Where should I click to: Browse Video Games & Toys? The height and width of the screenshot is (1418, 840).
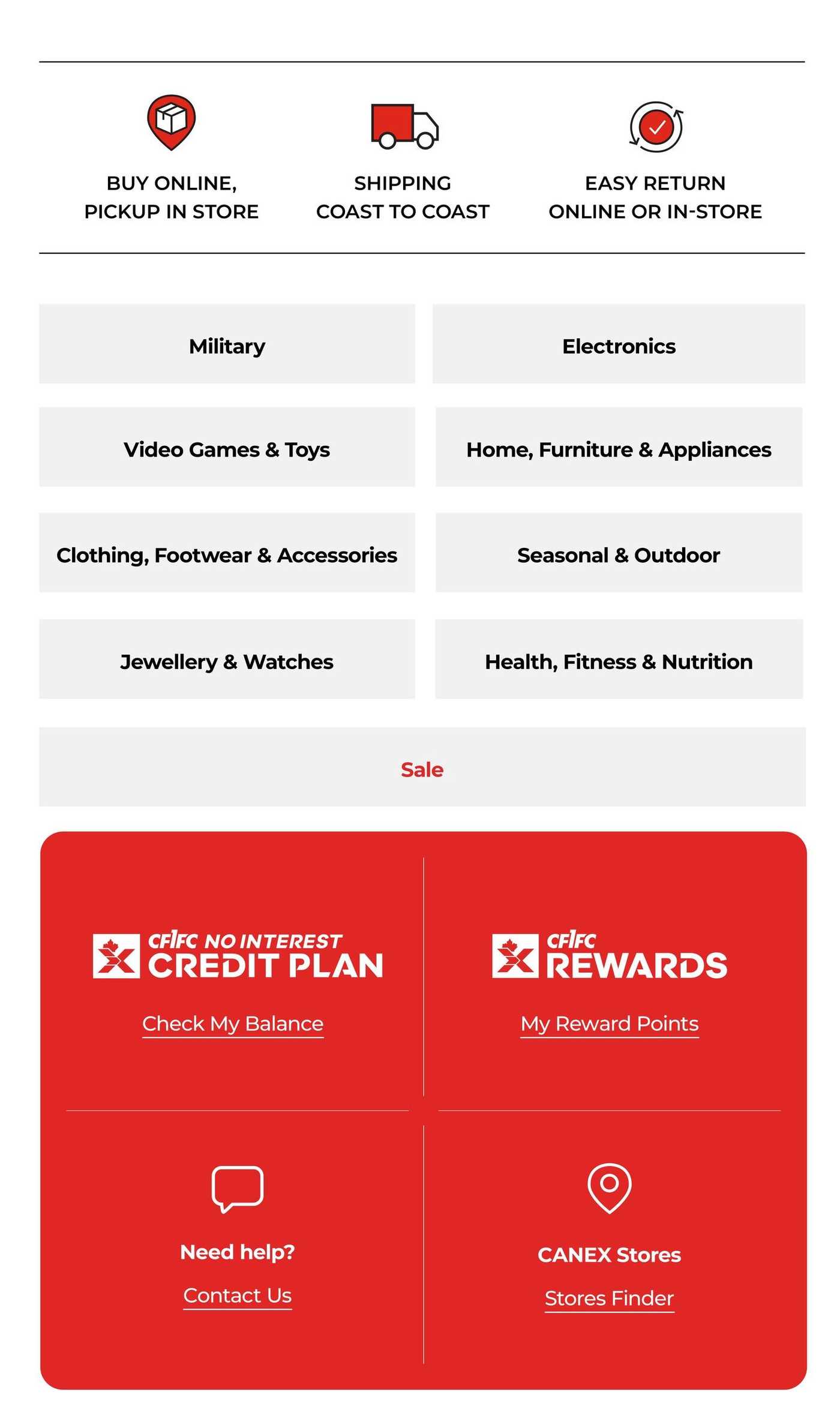click(x=227, y=447)
